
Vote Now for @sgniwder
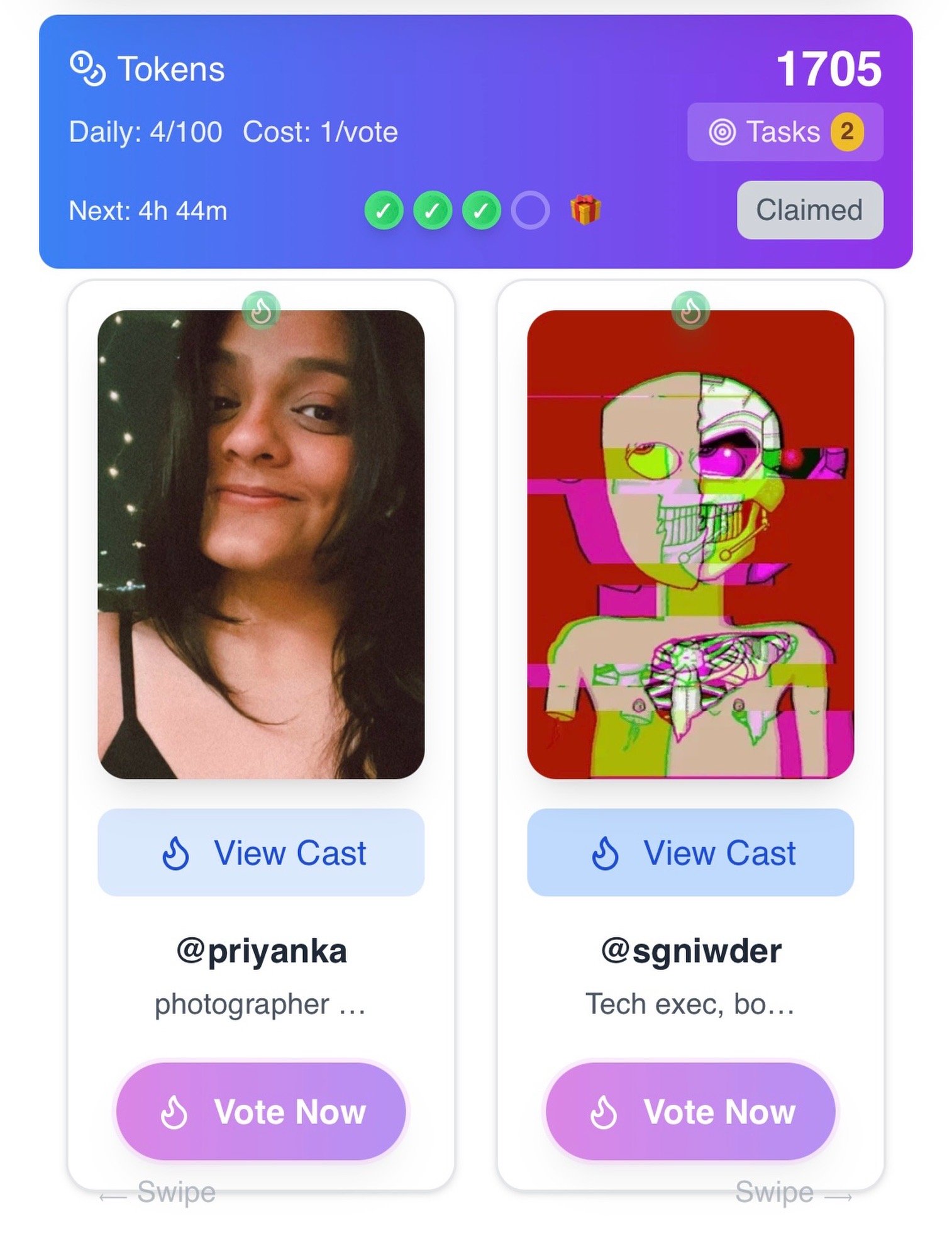pos(690,1111)
